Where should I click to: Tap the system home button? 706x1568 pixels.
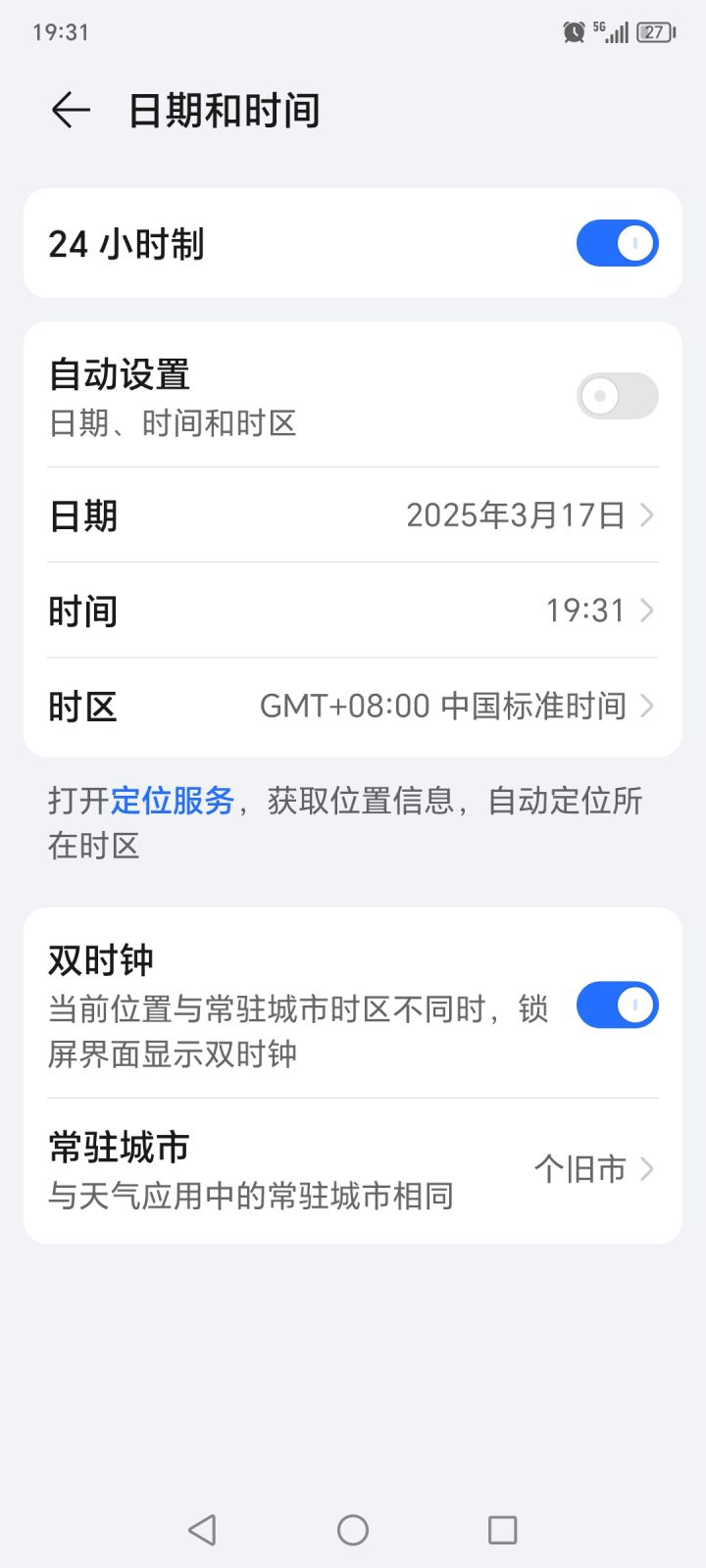(x=353, y=1530)
